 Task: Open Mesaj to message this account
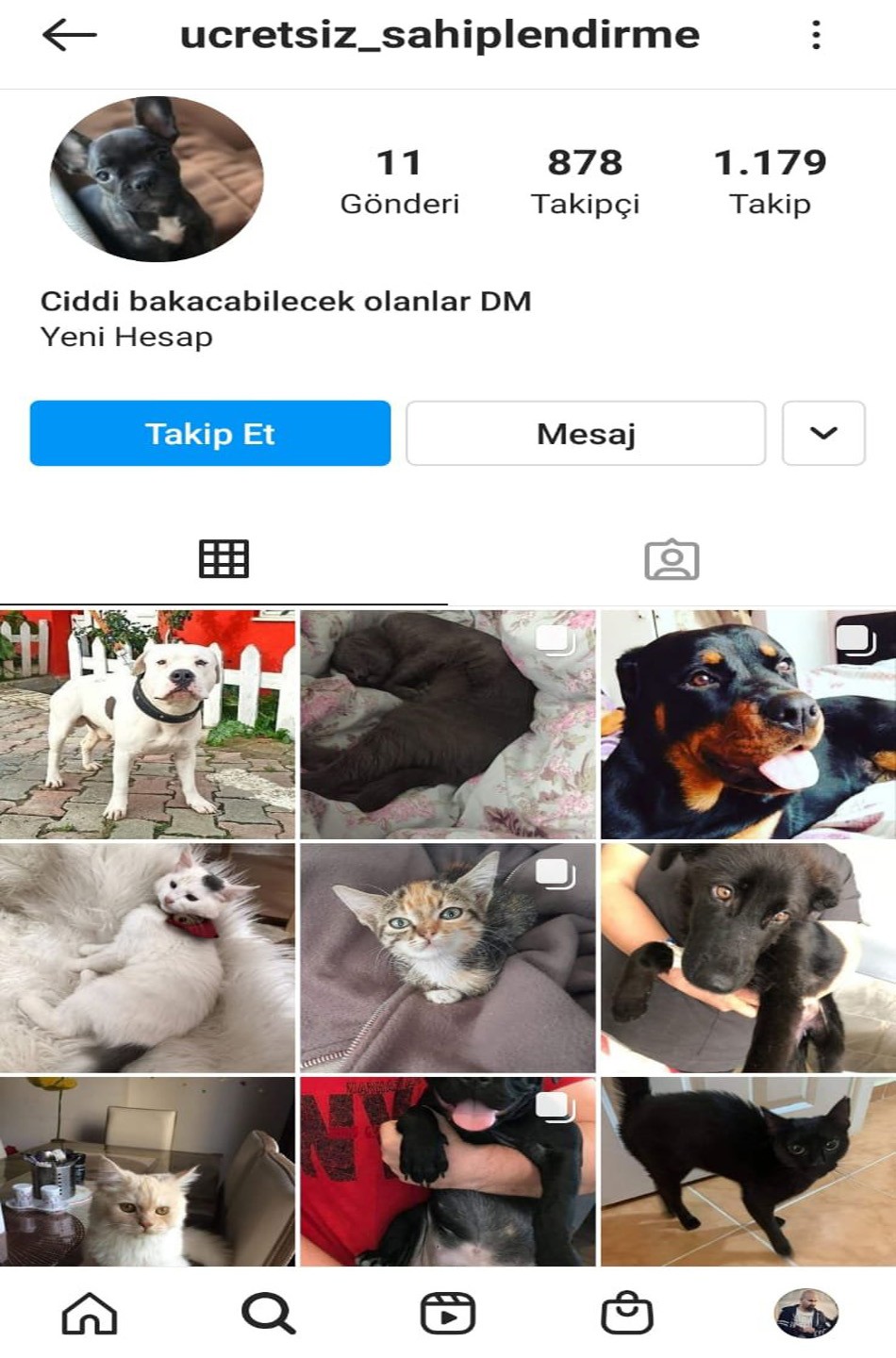586,433
